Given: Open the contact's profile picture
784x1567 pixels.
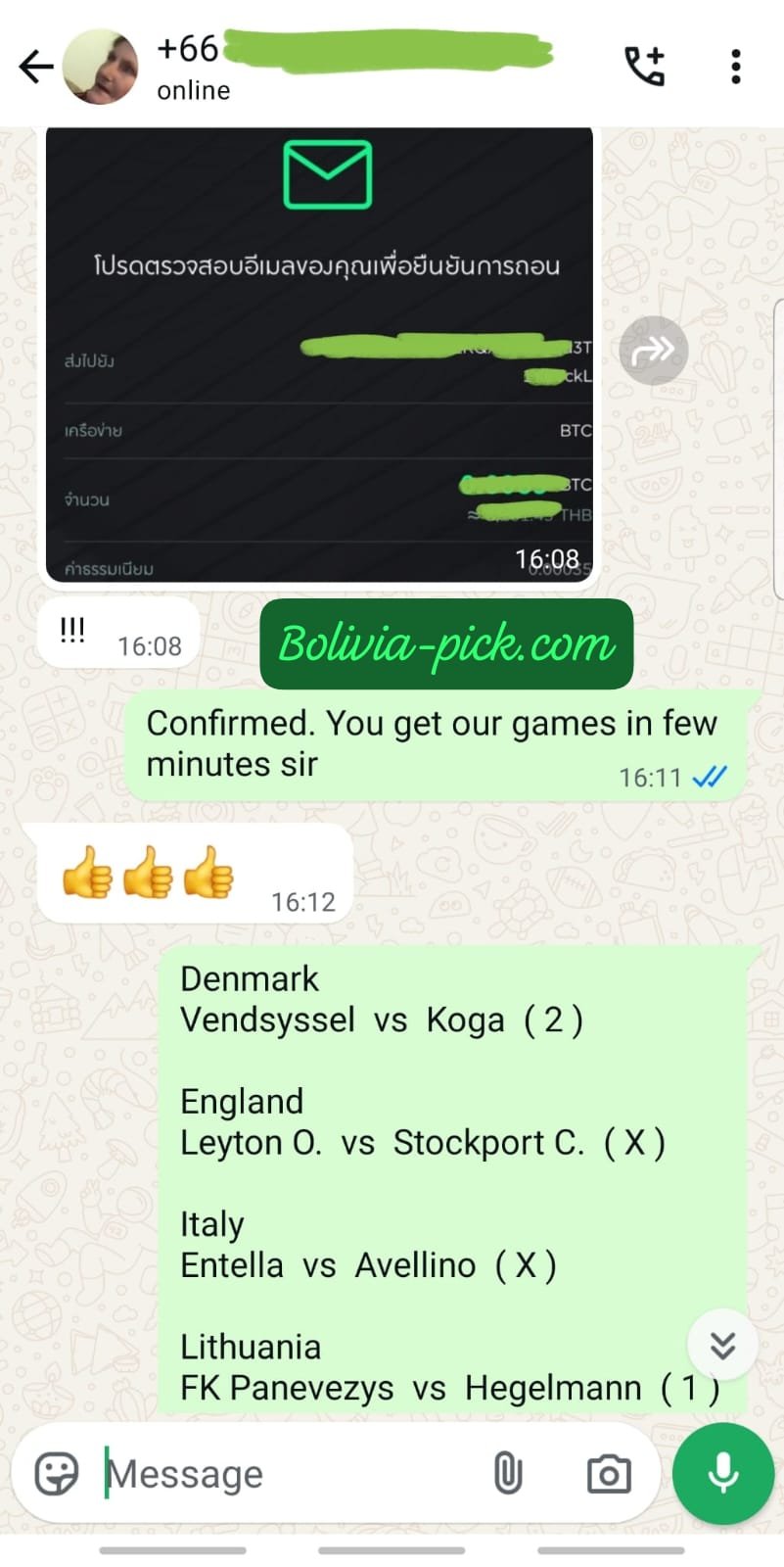Looking at the screenshot, I should click(101, 67).
